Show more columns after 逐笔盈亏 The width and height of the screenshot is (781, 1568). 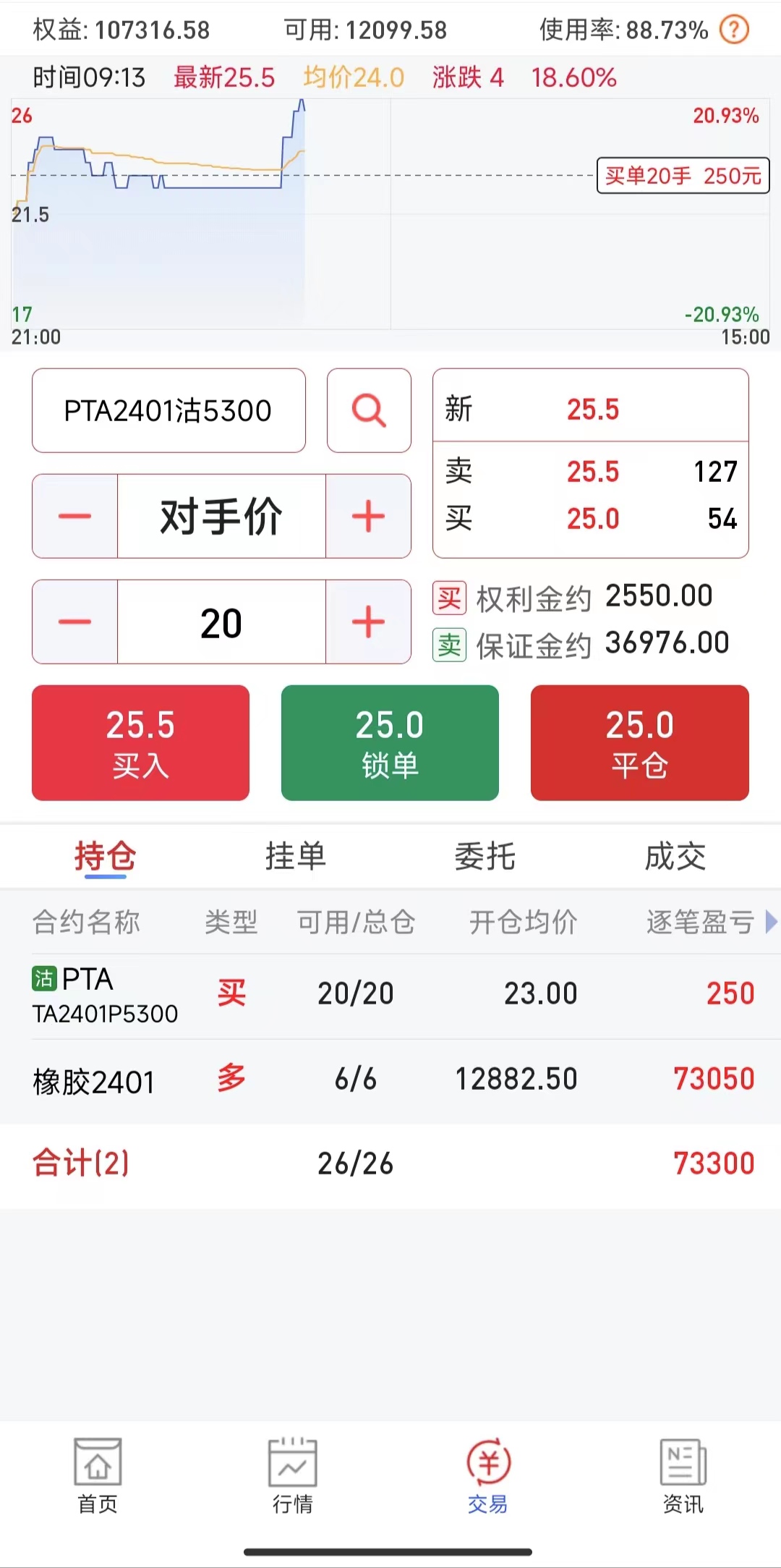point(771,922)
